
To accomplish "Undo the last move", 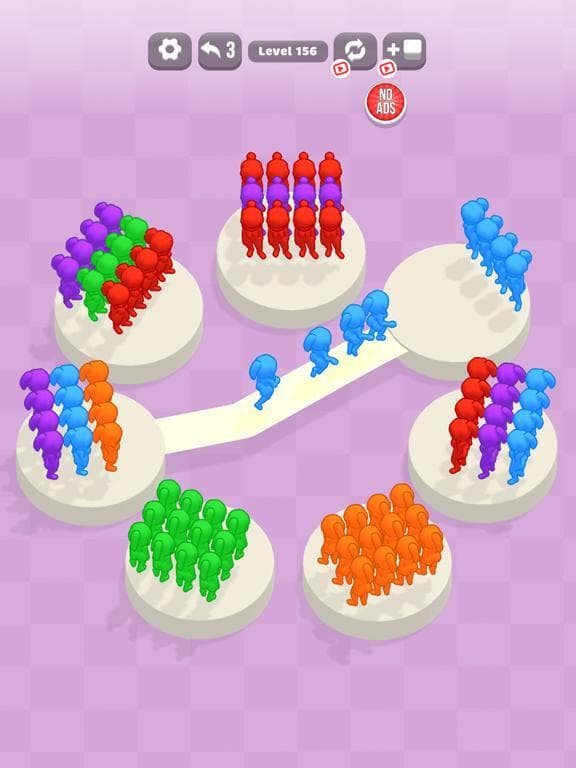I will click(219, 51).
